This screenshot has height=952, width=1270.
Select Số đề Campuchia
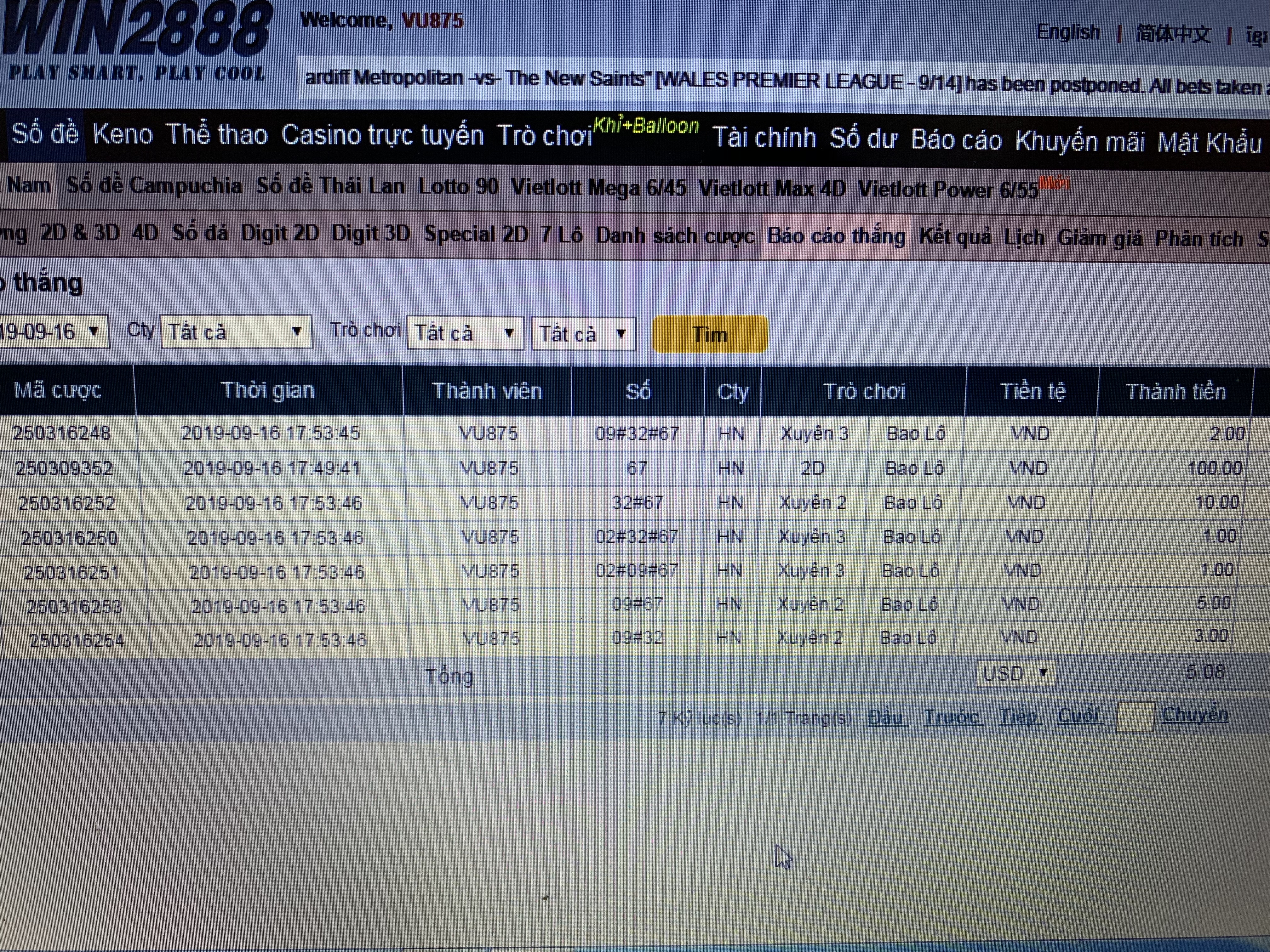coord(154,186)
